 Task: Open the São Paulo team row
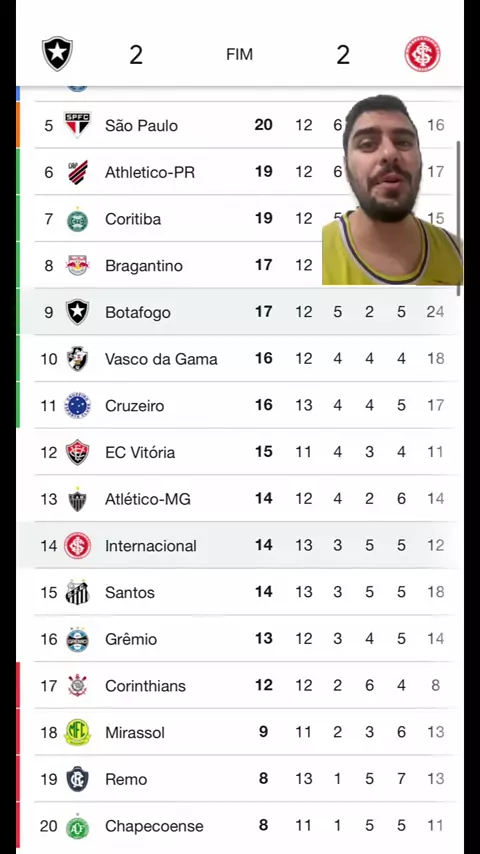coord(240,125)
